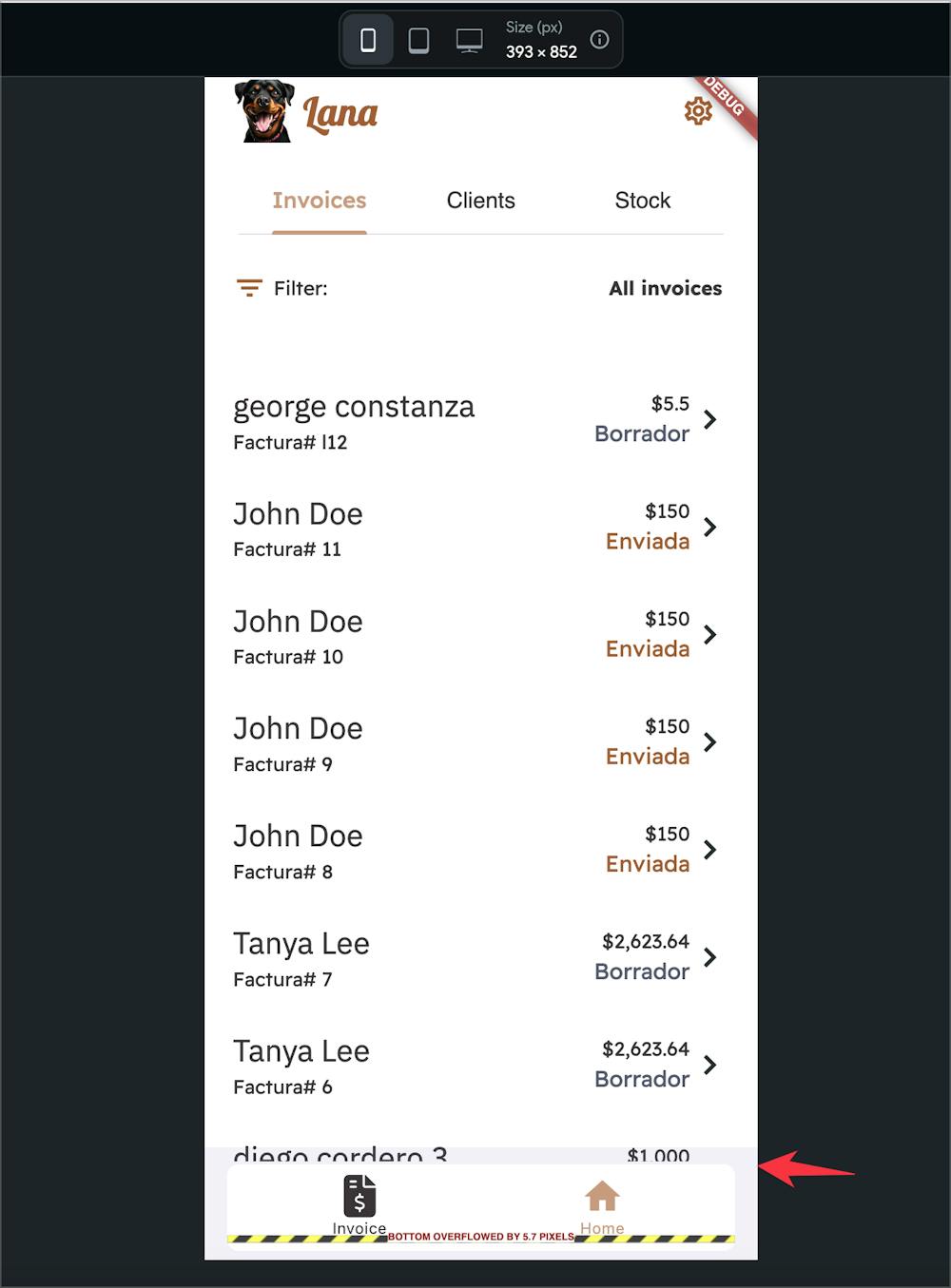Switch to the Clients tab
Screen dimensions: 951x1288
coord(480,201)
